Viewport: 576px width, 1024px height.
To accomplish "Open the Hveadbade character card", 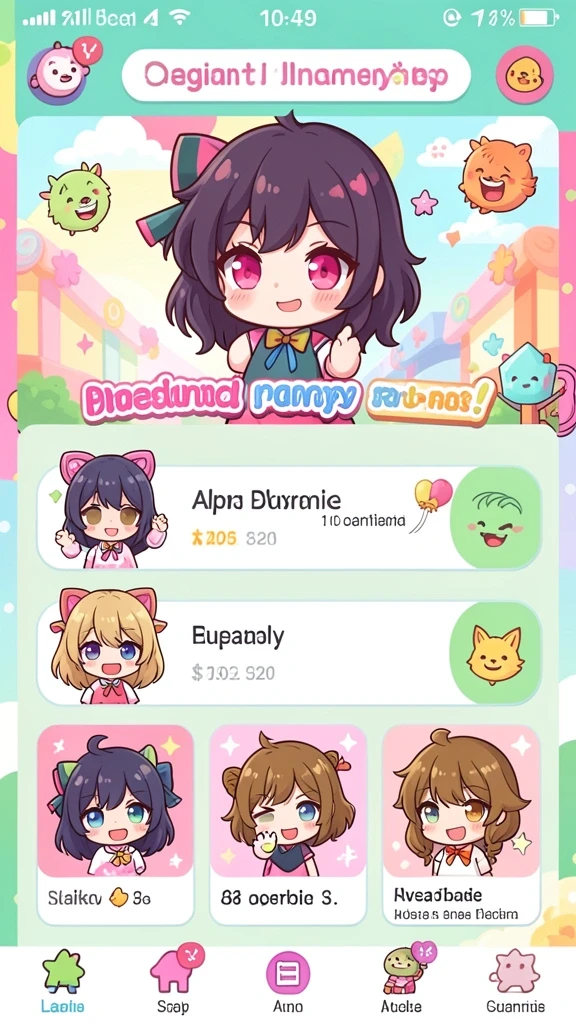I will pyautogui.click(x=461, y=824).
